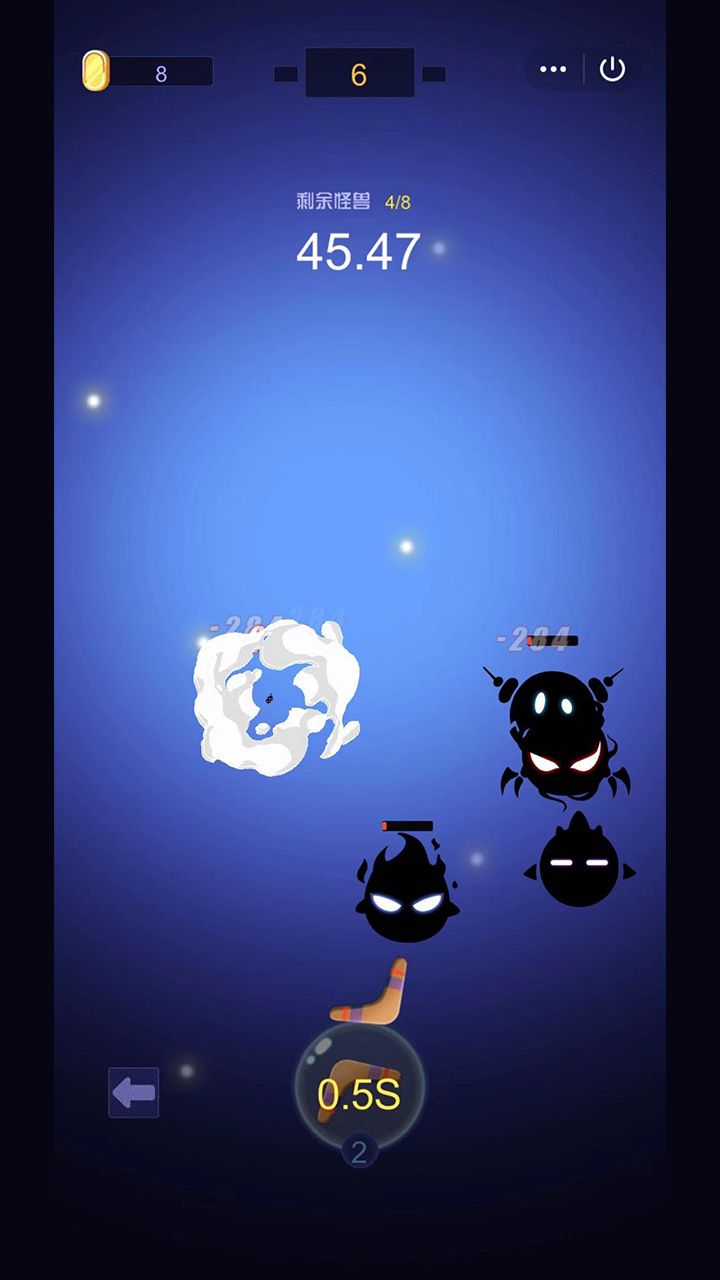
Task: Strike the red-eyed crab shadow monster
Action: [x=567, y=762]
